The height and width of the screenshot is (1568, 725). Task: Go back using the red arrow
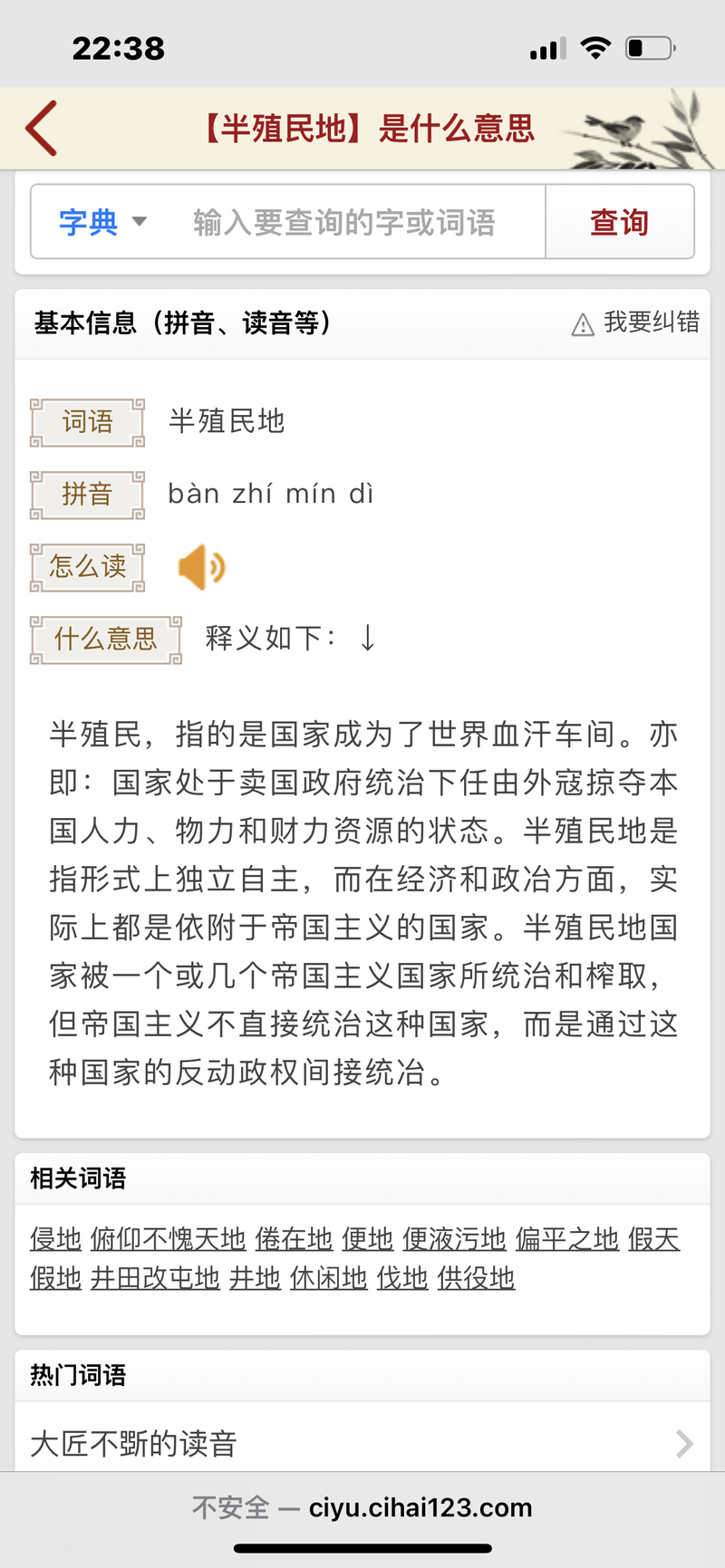(42, 128)
